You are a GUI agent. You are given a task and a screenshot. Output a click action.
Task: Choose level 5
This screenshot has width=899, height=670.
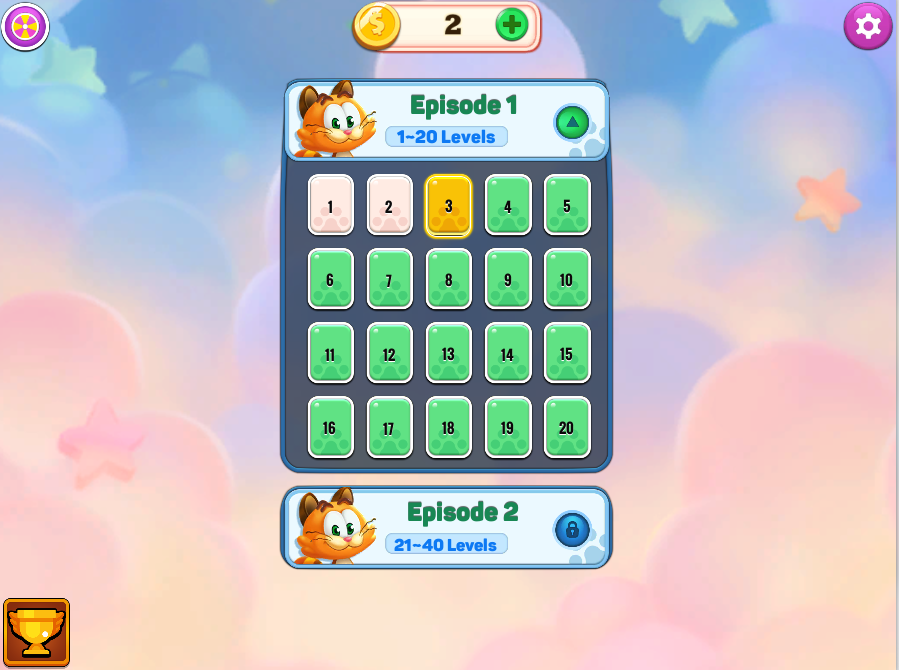pos(566,205)
